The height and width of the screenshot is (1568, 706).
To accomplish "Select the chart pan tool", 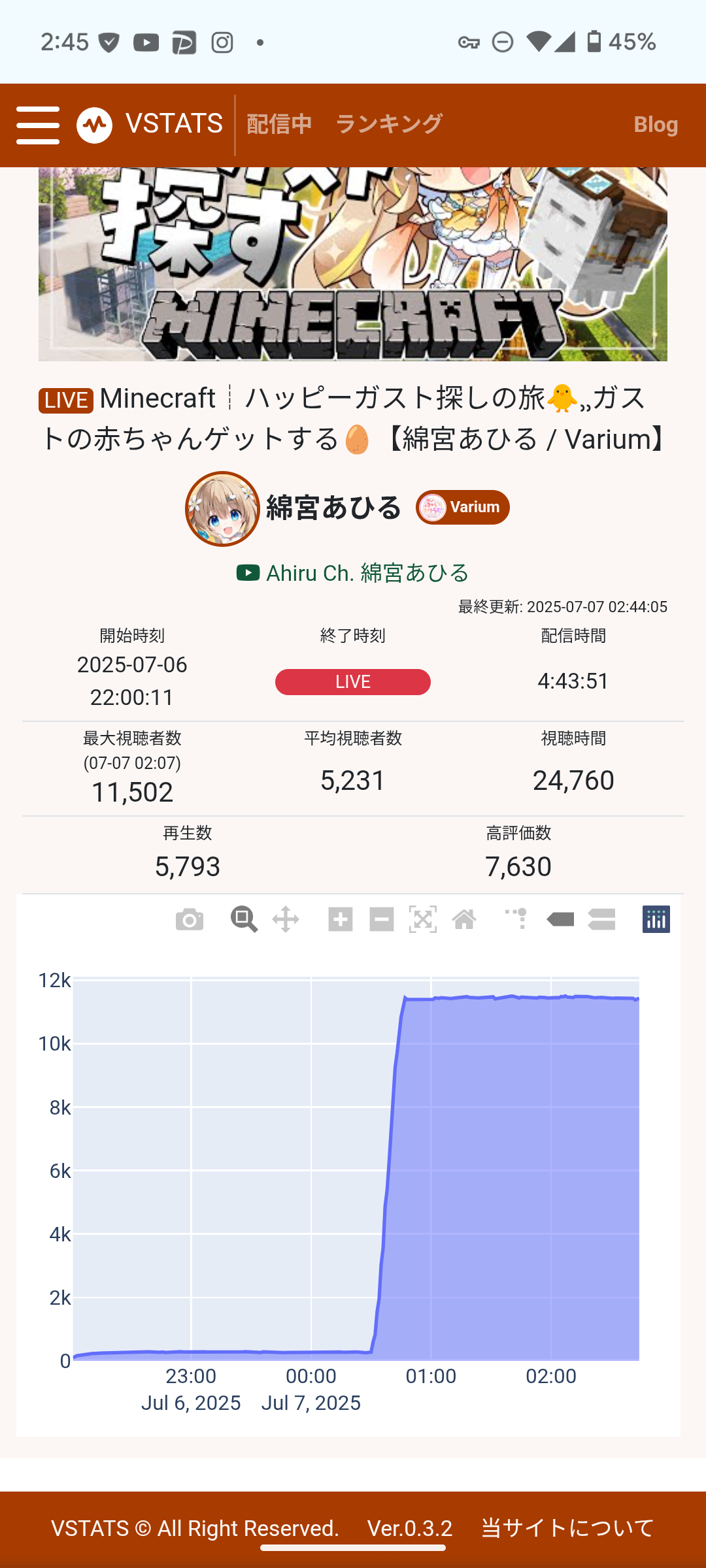I will click(286, 920).
